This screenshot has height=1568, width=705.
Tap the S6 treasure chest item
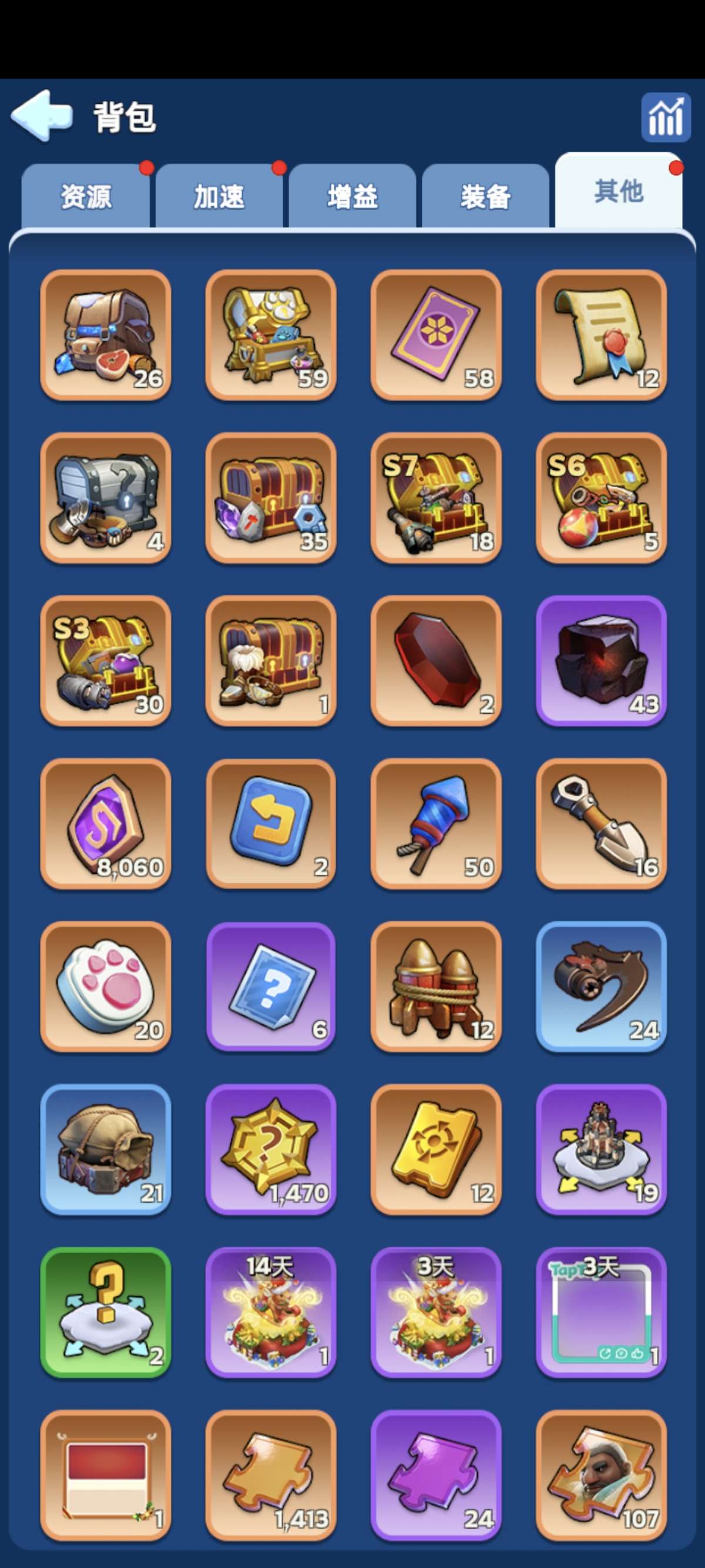[601, 498]
